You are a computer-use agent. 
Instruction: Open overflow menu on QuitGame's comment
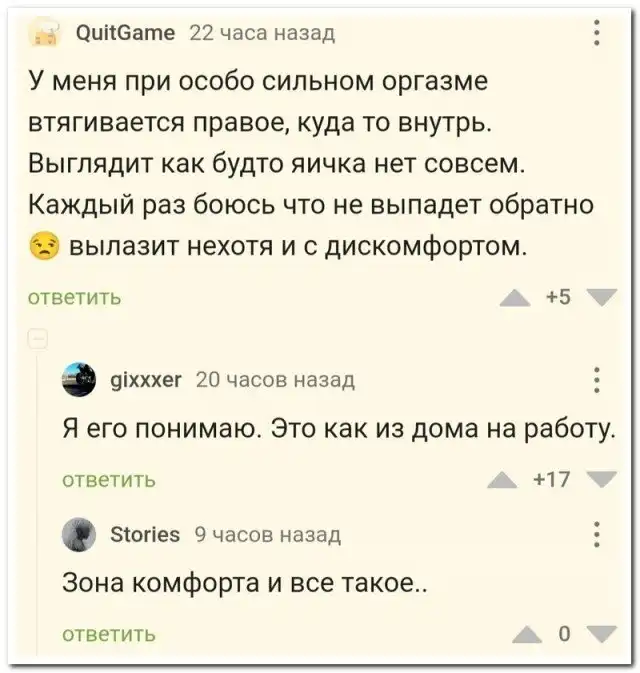coord(597,34)
